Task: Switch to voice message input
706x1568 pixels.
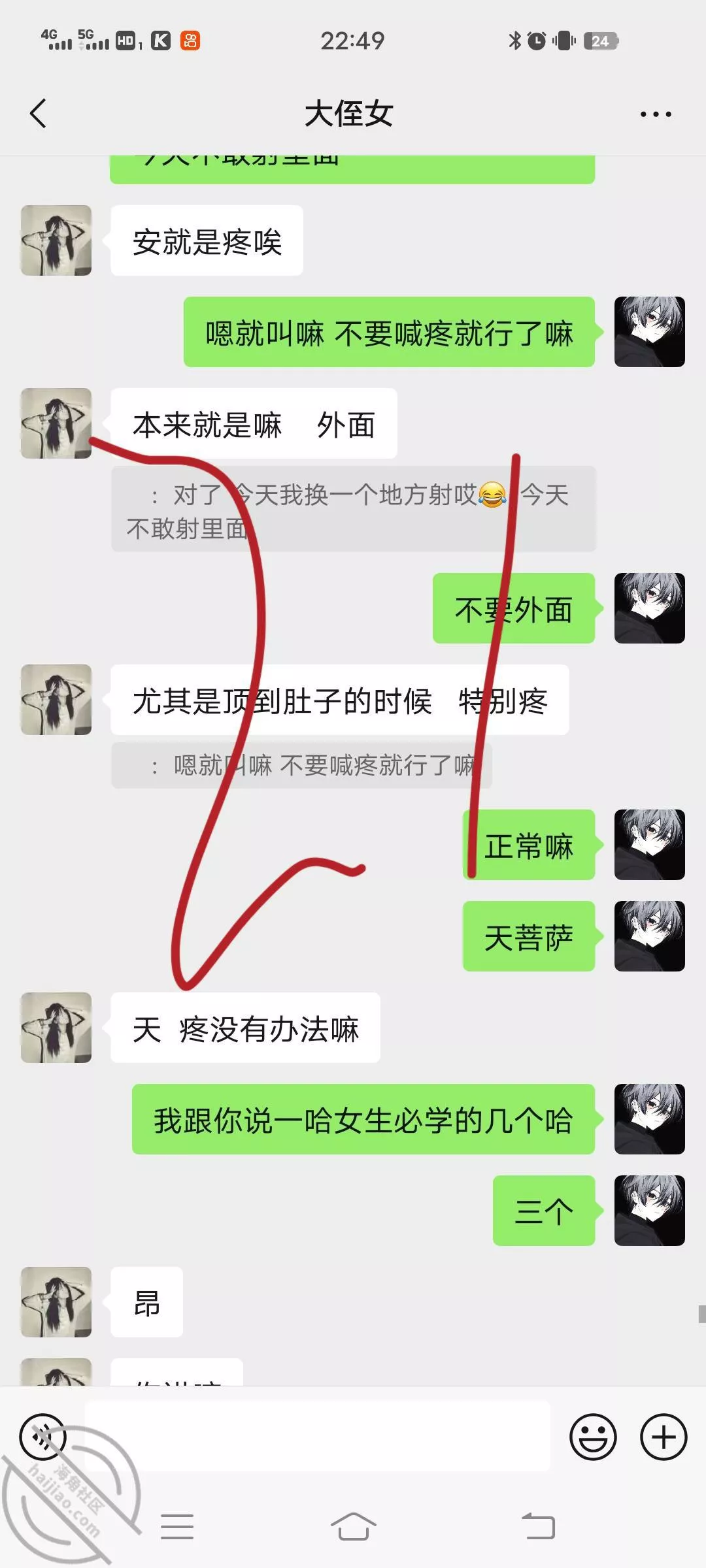Action: click(43, 1437)
